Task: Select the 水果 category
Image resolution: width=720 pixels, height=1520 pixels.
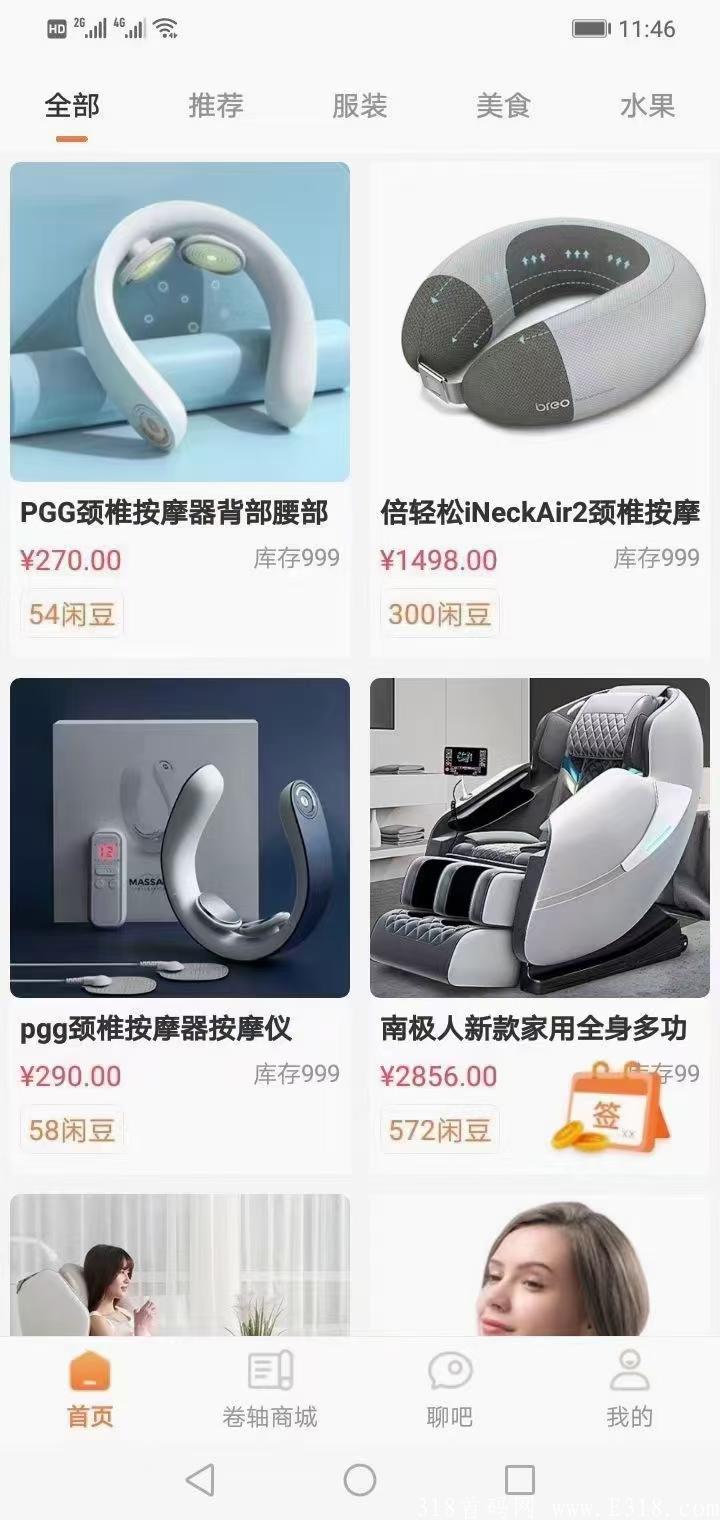Action: [x=648, y=106]
